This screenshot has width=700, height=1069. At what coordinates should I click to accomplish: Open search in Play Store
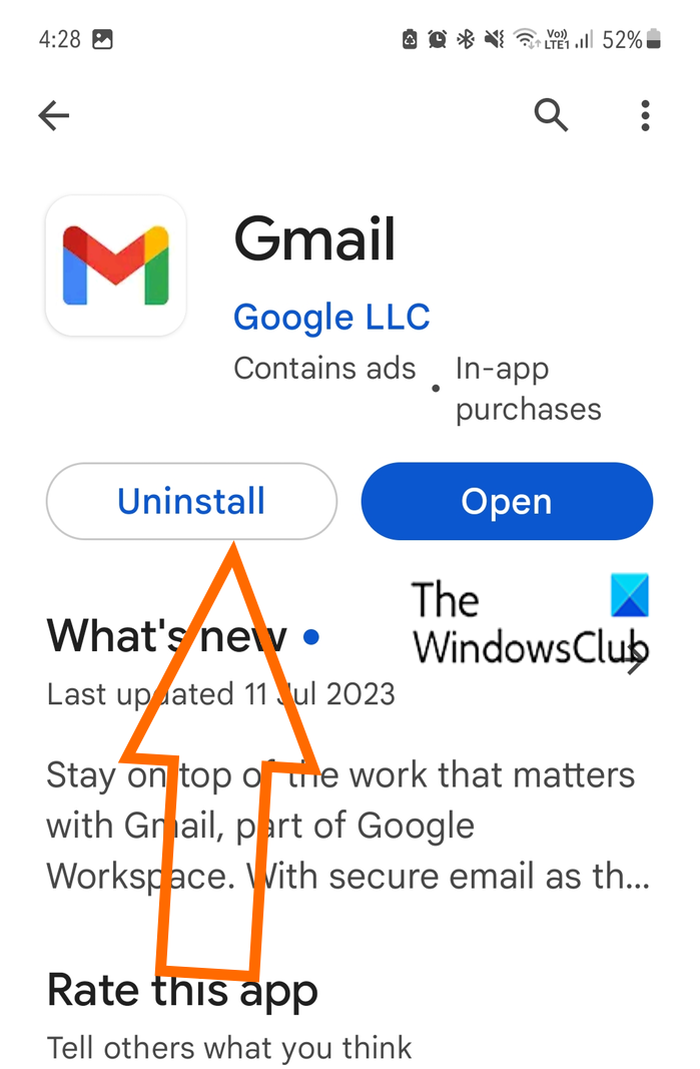coord(551,116)
